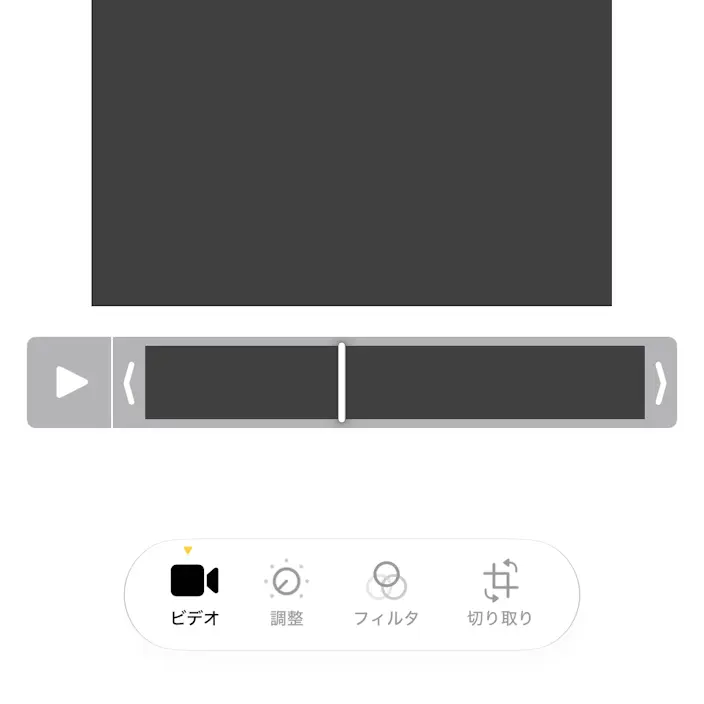The height and width of the screenshot is (704, 704).
Task: Tap the white playhead on the filmstrip
Action: [342, 383]
